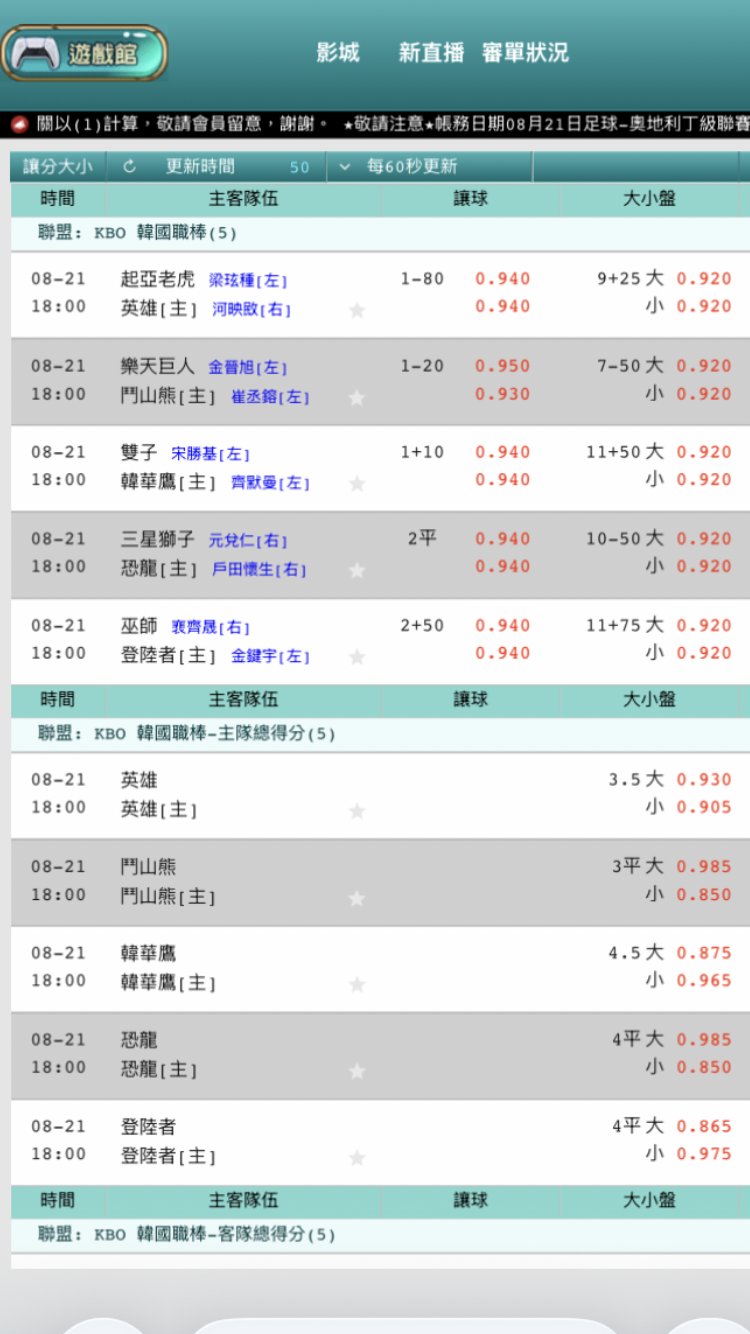Open 新直播 live stream section

431,53
